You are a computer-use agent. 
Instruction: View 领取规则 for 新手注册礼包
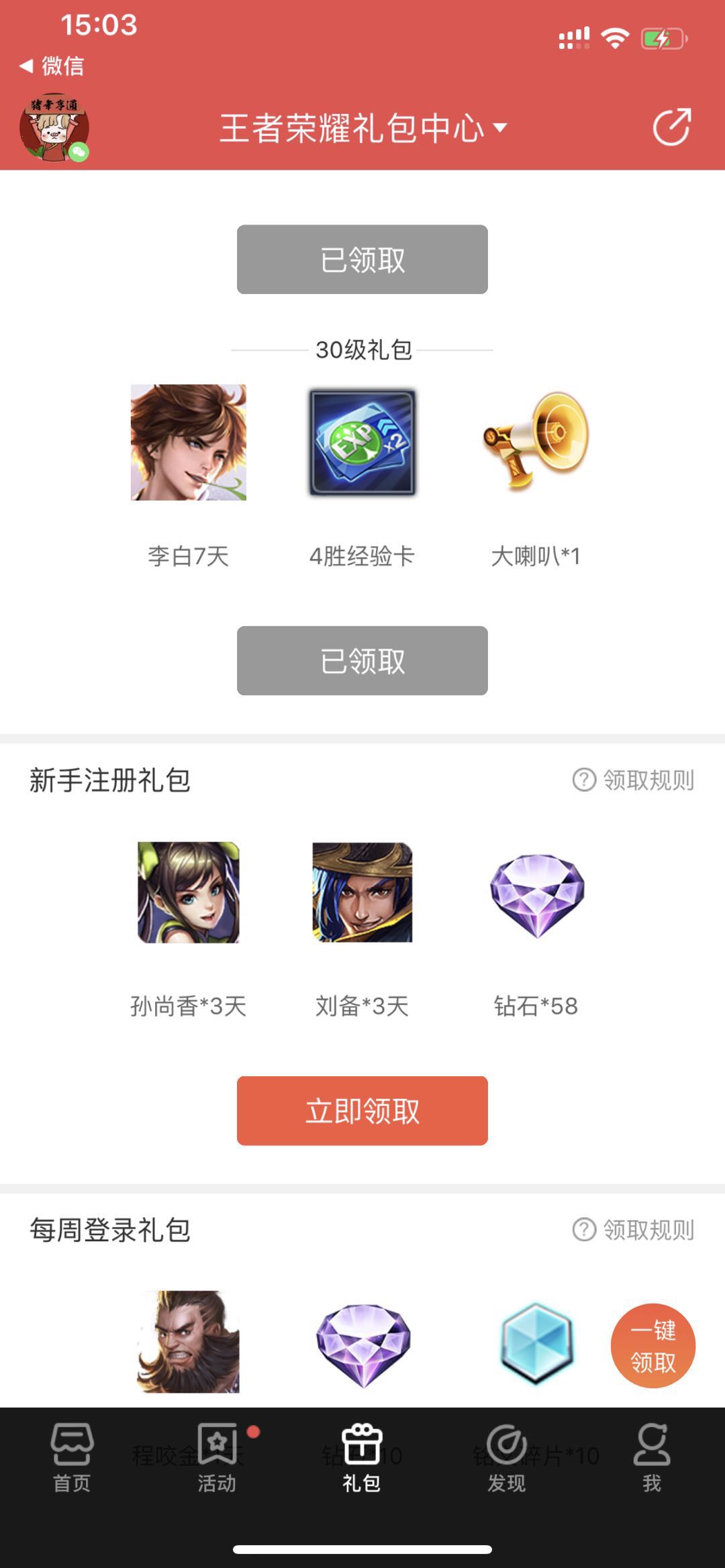[x=634, y=780]
